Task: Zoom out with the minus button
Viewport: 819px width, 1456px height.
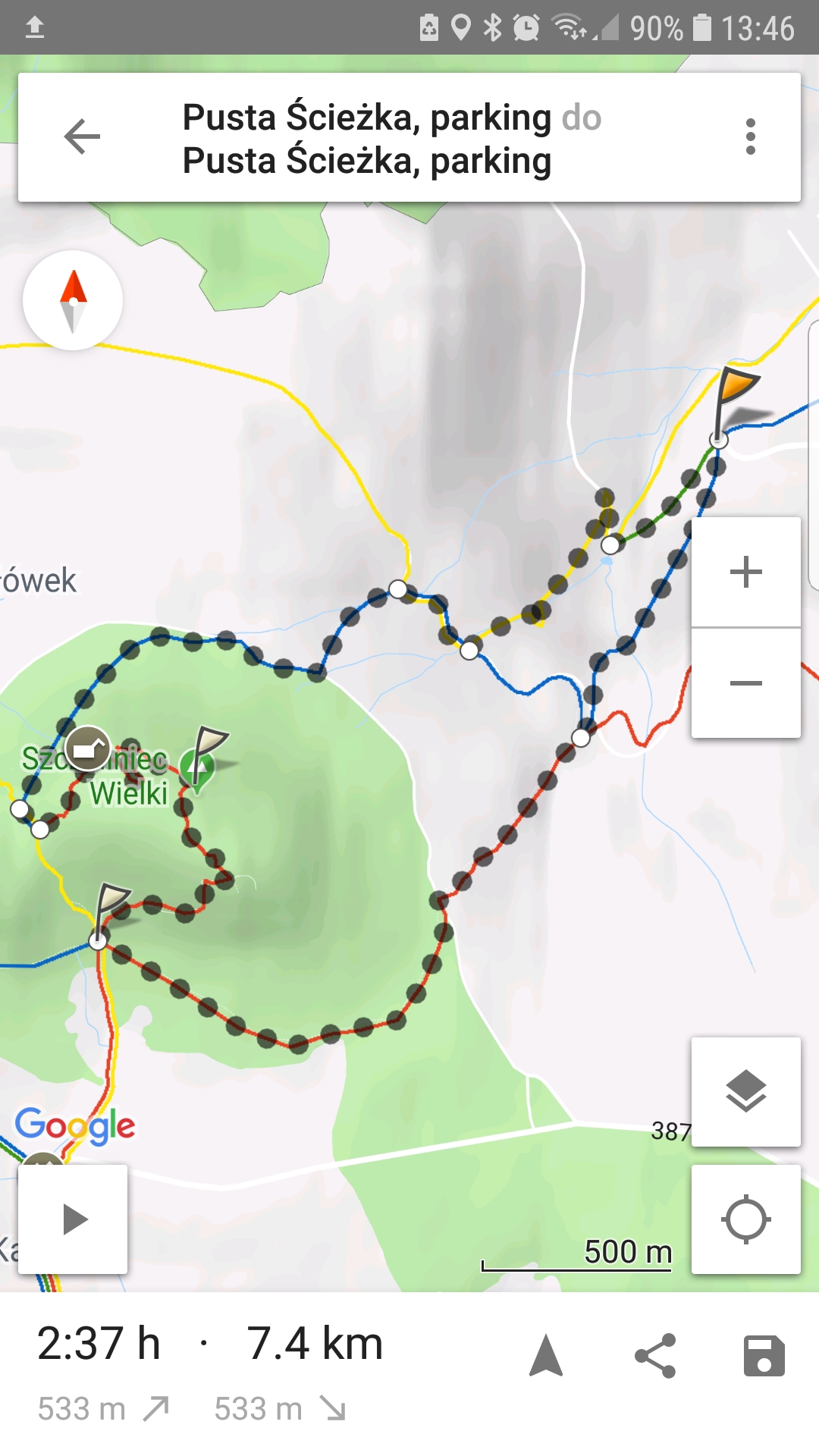Action: pyautogui.click(x=746, y=682)
